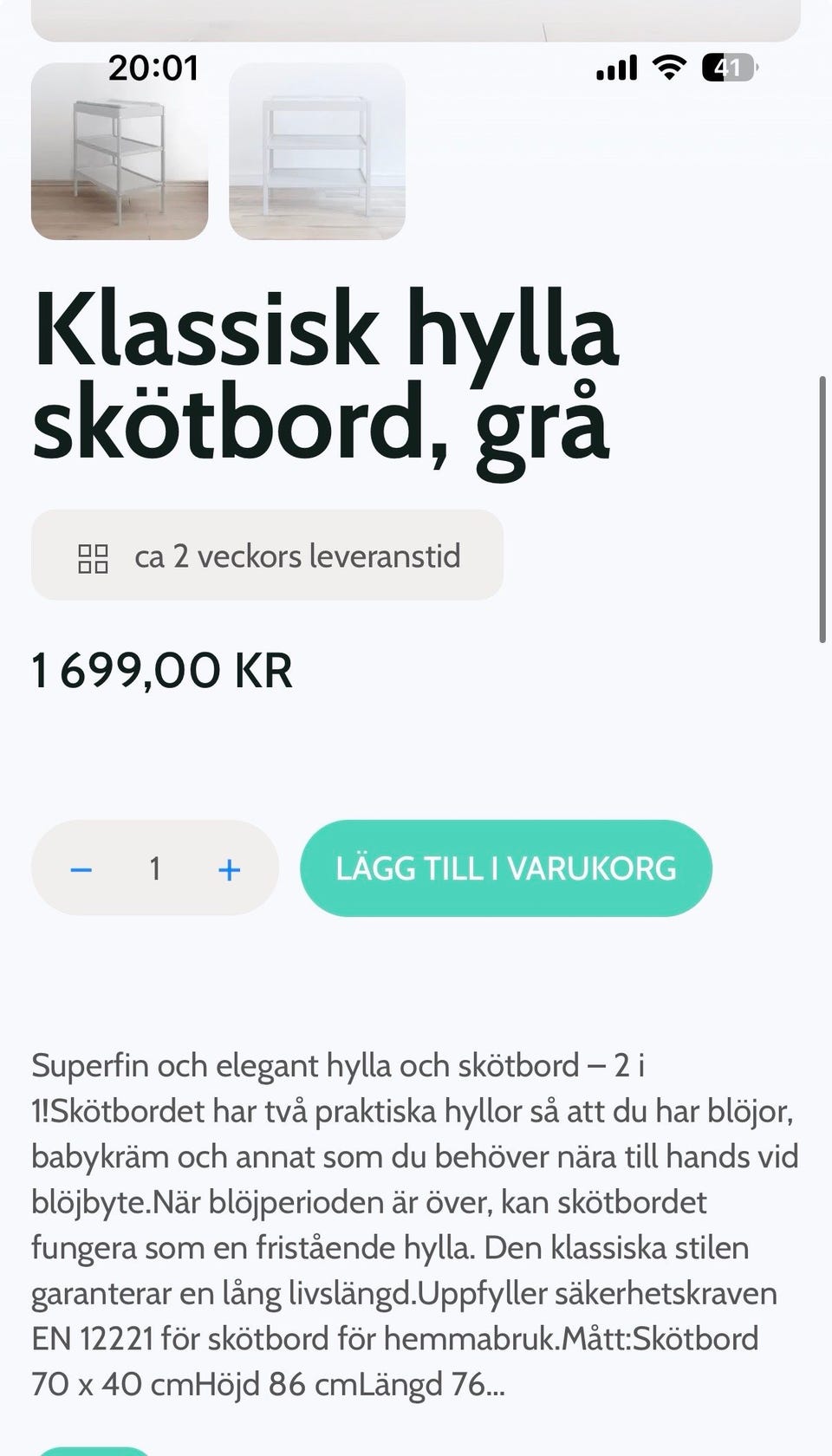Select the first product thumbnail image
Image resolution: width=832 pixels, height=1456 pixels.
point(120,151)
